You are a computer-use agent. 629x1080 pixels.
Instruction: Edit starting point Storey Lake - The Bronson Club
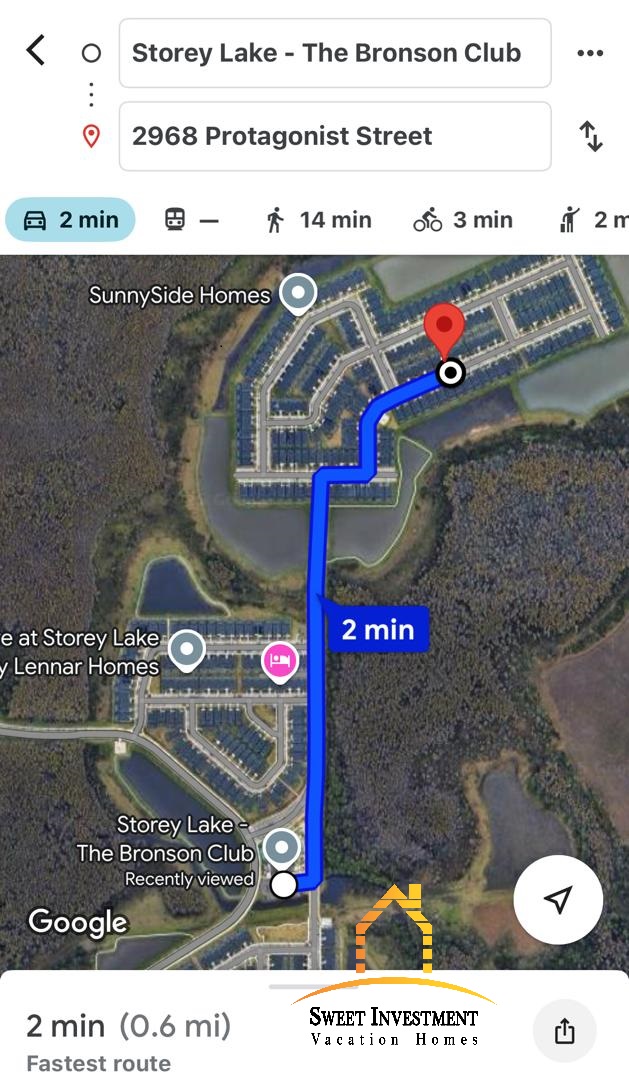point(334,53)
